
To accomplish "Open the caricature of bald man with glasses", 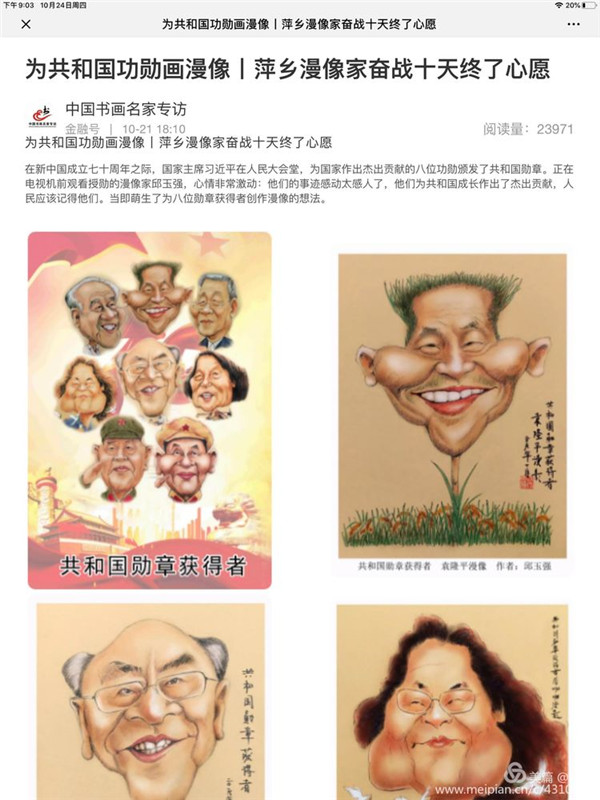I will tap(152, 700).
